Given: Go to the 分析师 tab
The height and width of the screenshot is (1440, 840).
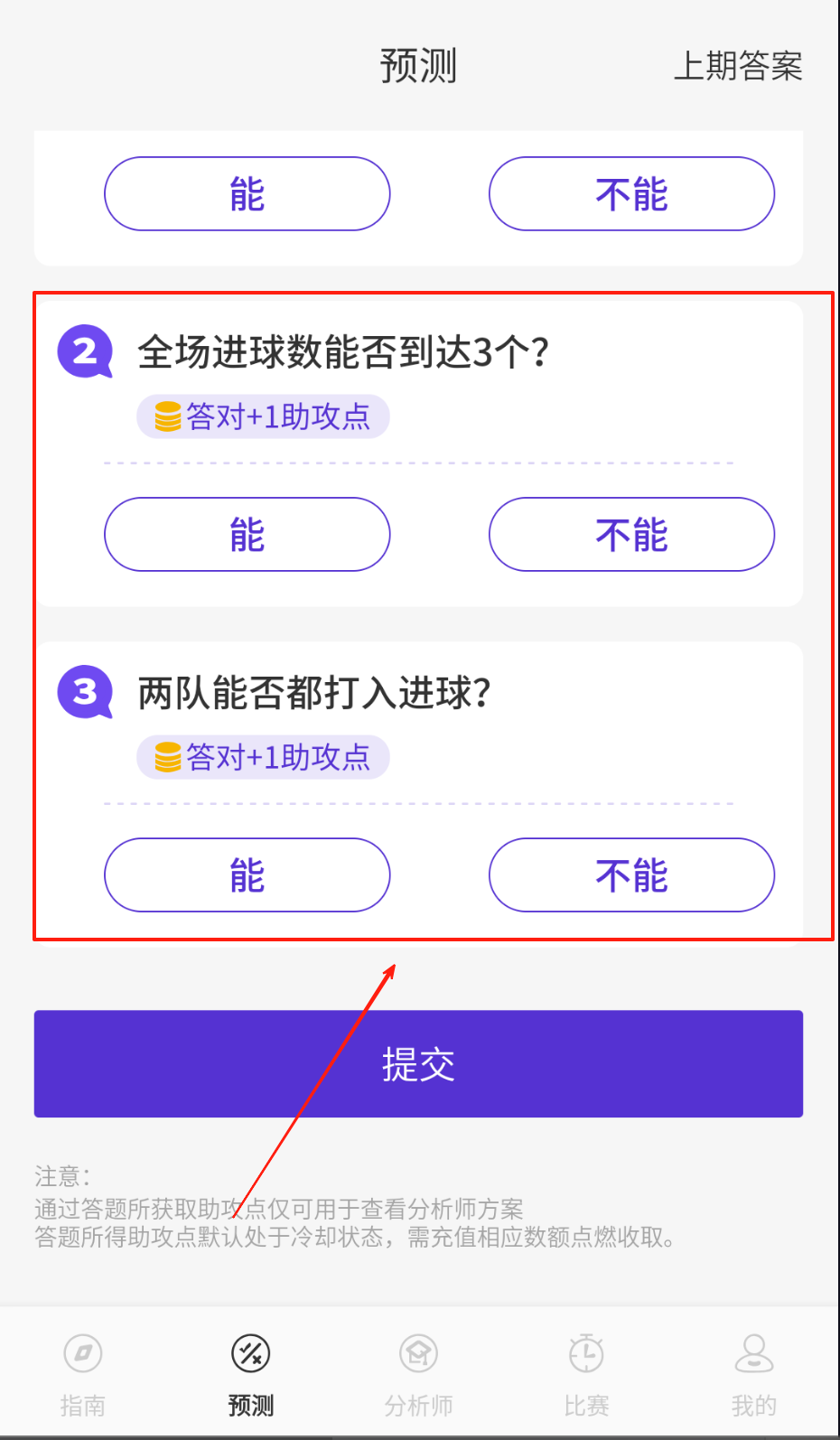Looking at the screenshot, I should coord(418,1373).
